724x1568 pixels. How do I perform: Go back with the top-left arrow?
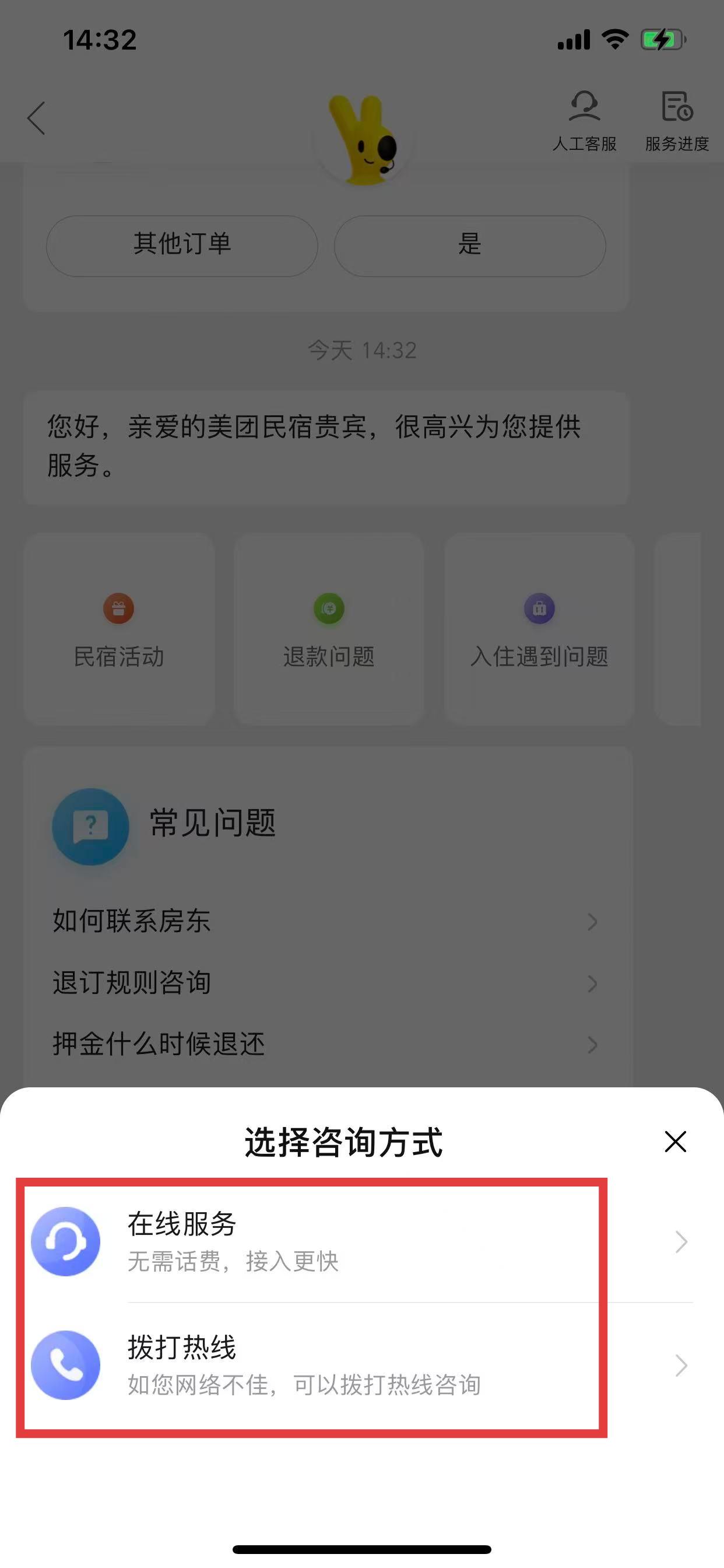pyautogui.click(x=37, y=118)
